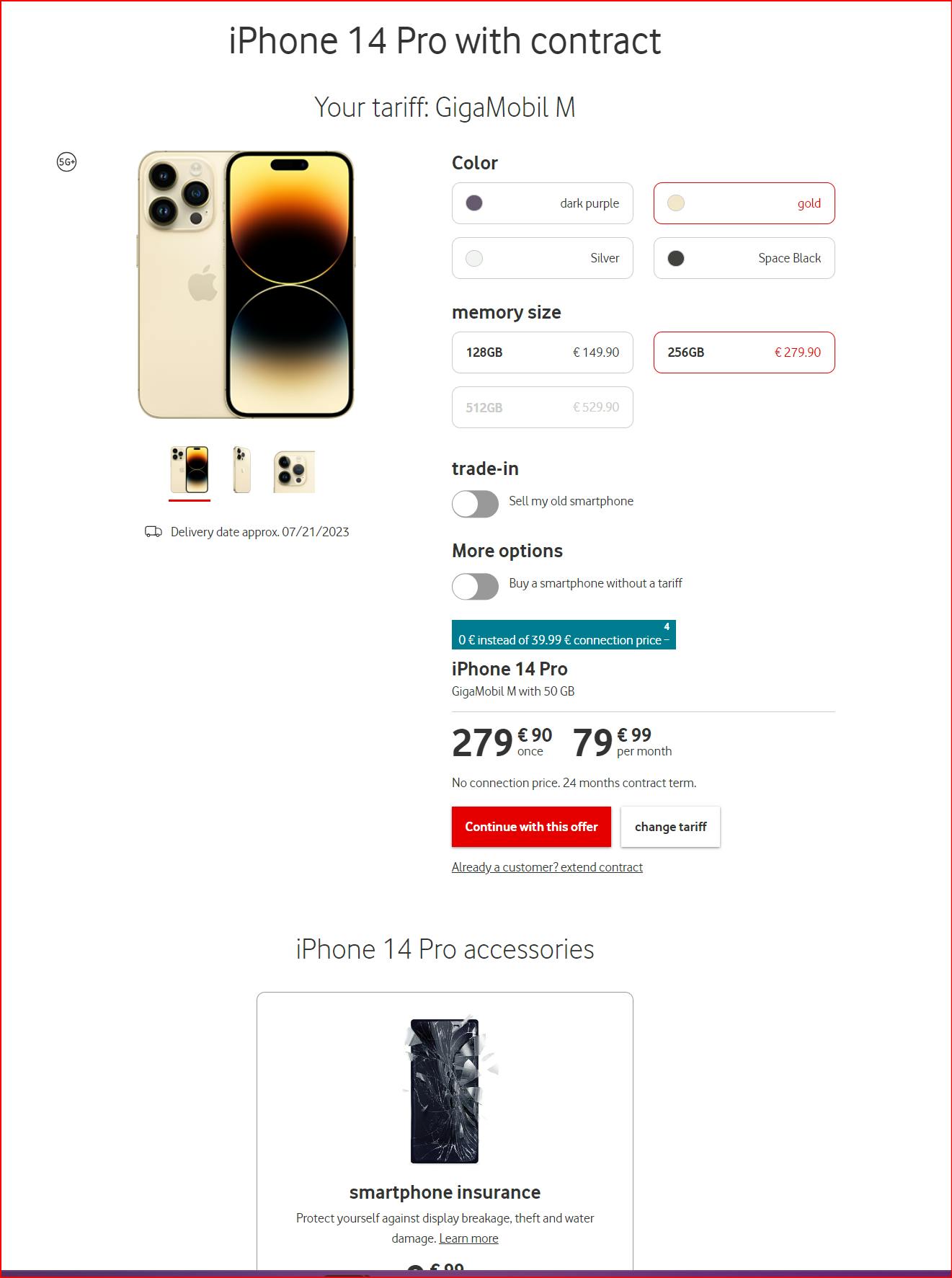Select the Space Black color

pos(744,258)
